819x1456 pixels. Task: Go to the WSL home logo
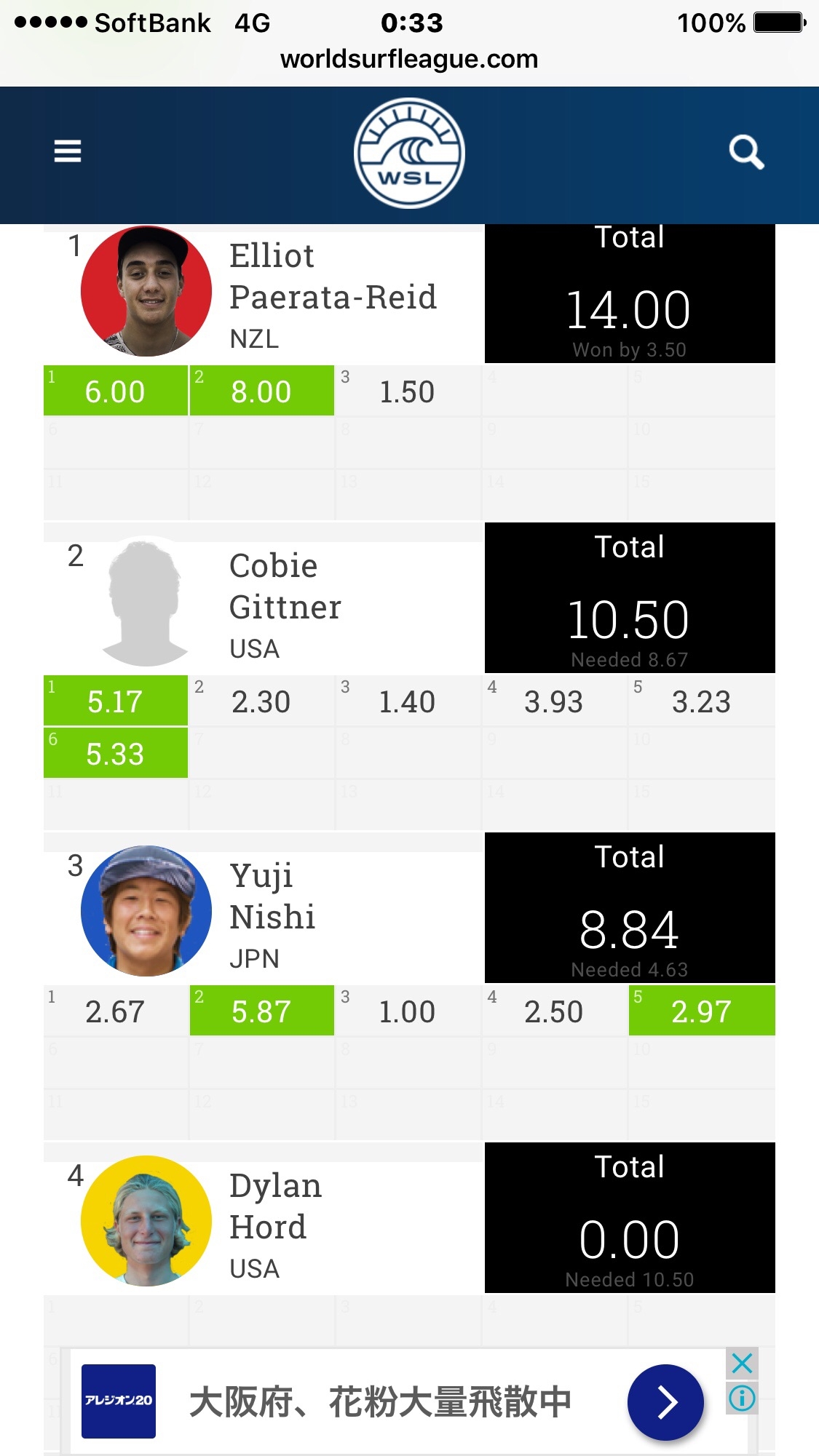(409, 154)
